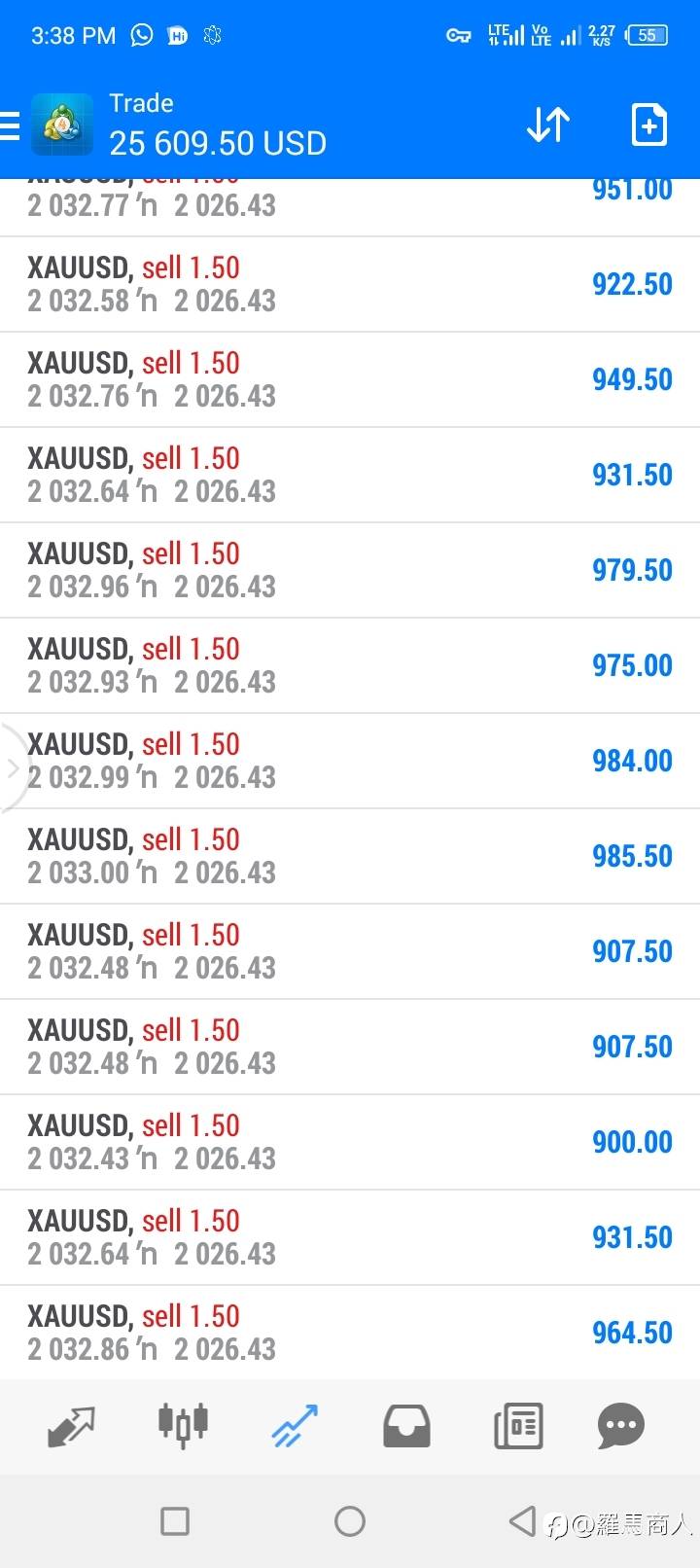Open the sort order arrows

tap(548, 125)
